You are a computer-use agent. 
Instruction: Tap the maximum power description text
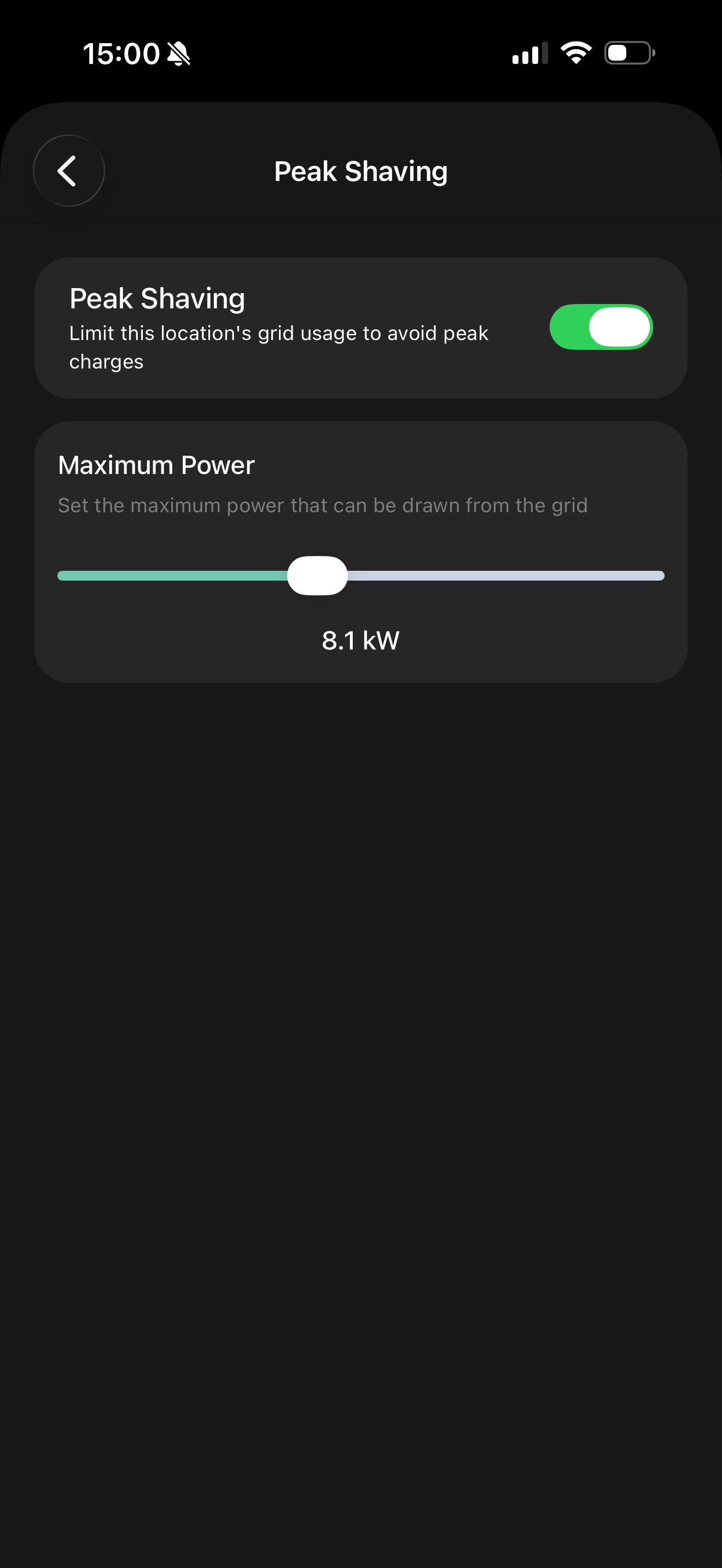pos(323,505)
